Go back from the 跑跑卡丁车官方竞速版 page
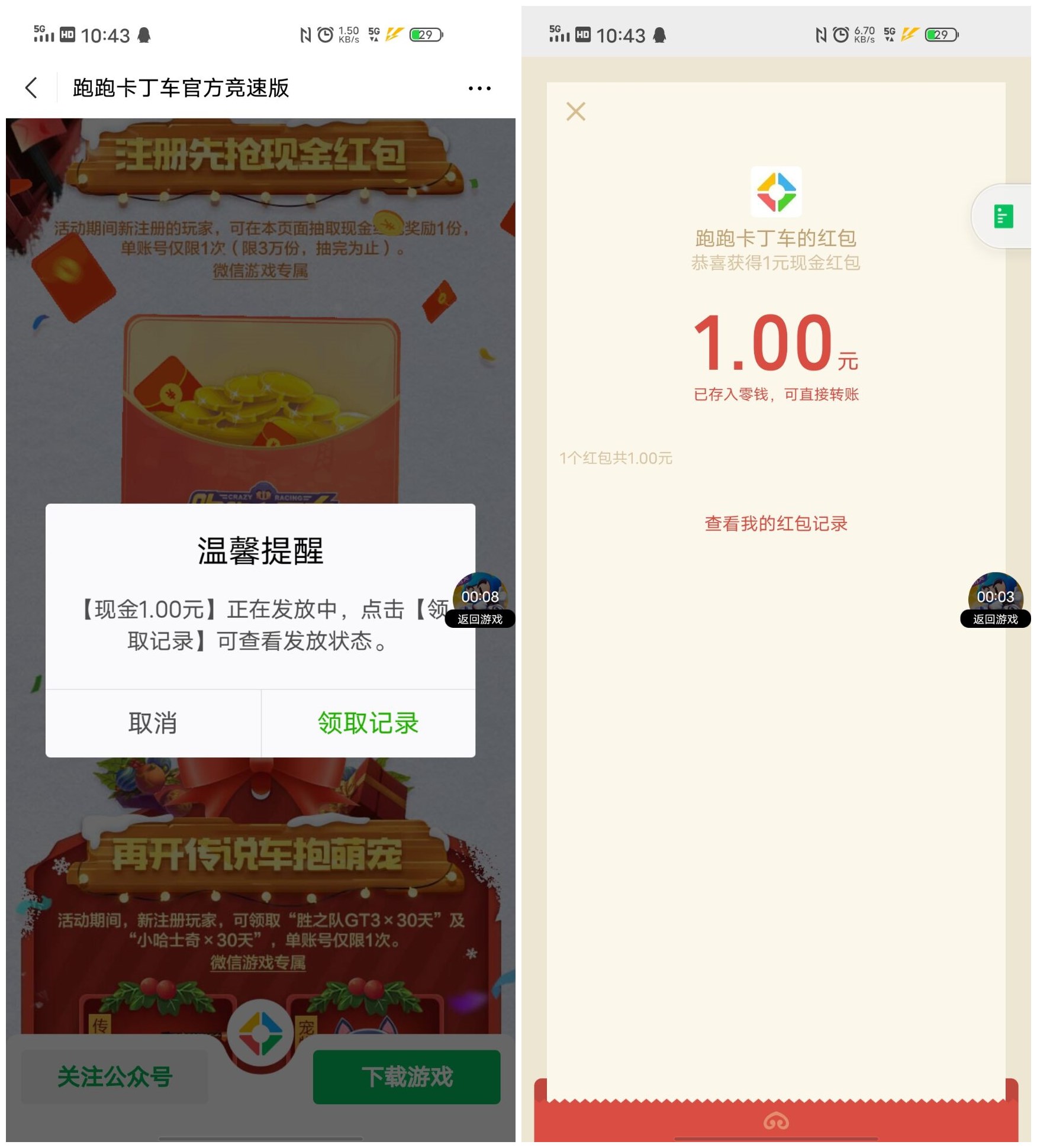Viewport: 1037px width, 1148px height. pyautogui.click(x=31, y=88)
